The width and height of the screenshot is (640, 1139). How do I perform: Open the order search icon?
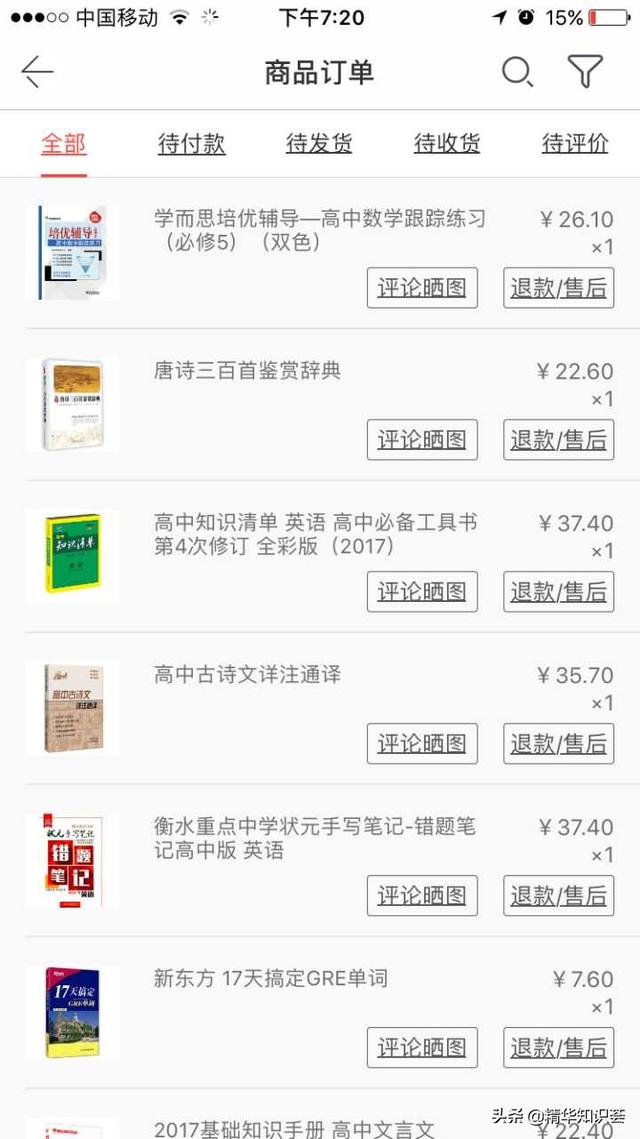[516, 72]
